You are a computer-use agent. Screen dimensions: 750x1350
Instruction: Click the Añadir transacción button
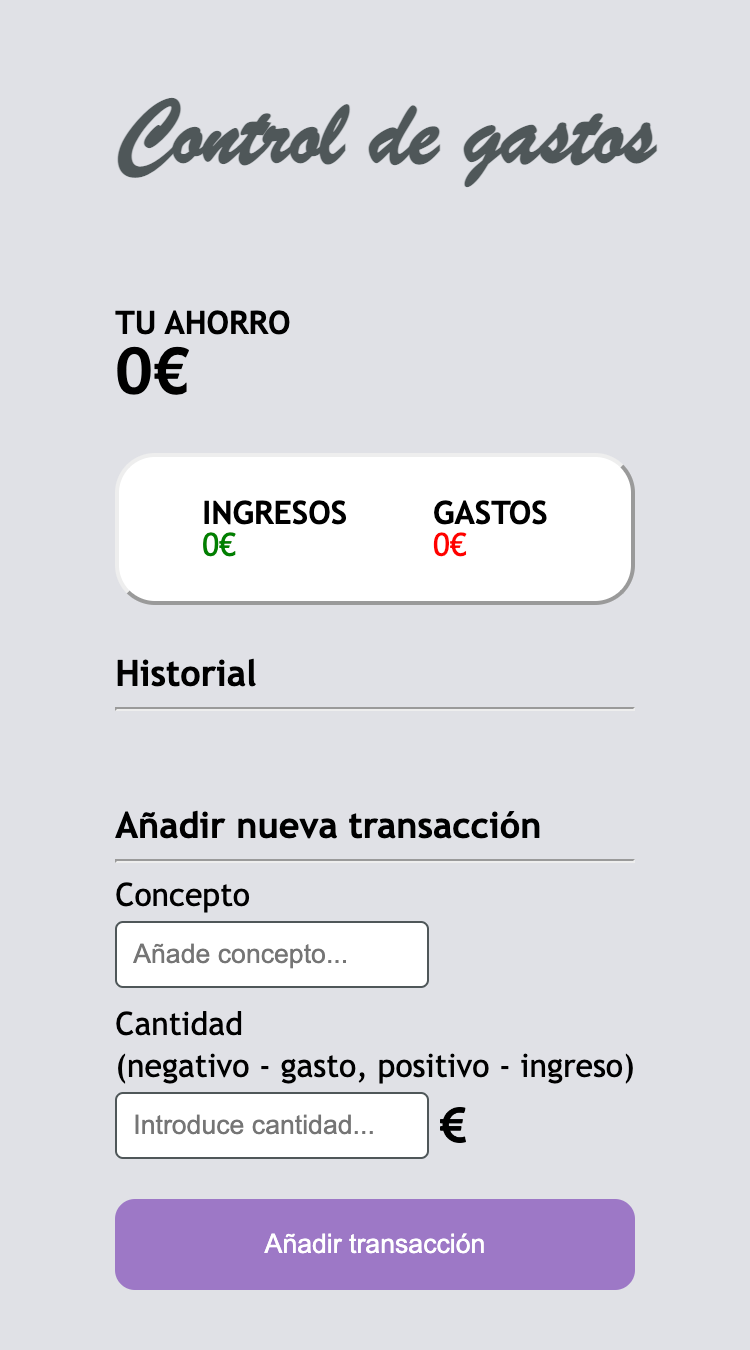[375, 1244]
